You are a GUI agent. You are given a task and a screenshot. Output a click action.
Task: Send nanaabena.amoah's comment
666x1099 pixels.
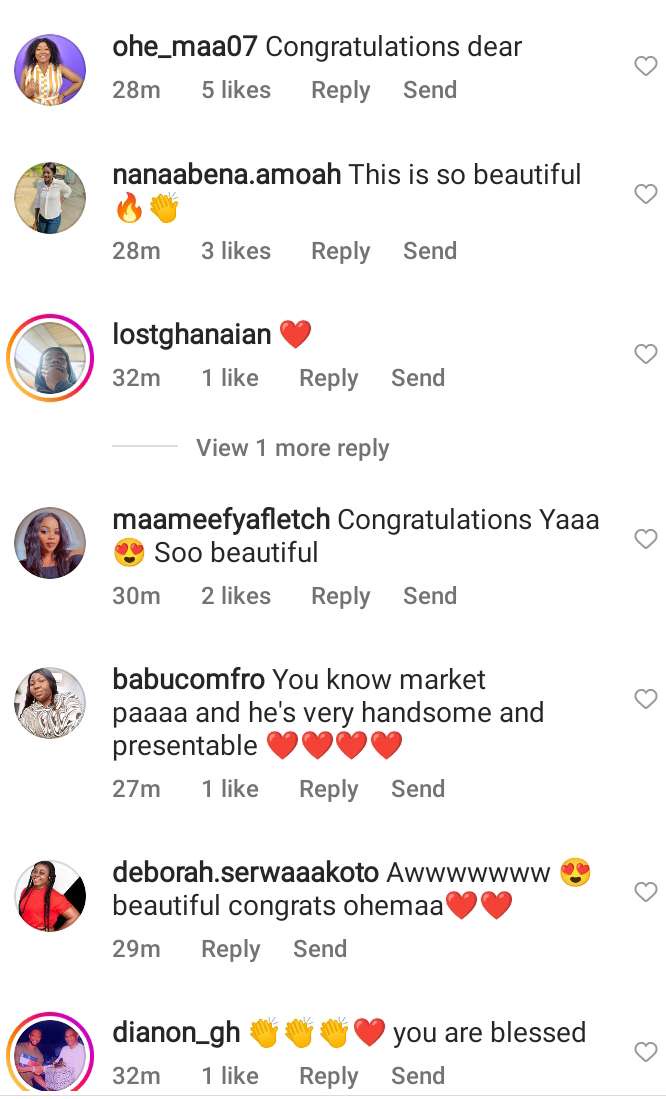(429, 251)
